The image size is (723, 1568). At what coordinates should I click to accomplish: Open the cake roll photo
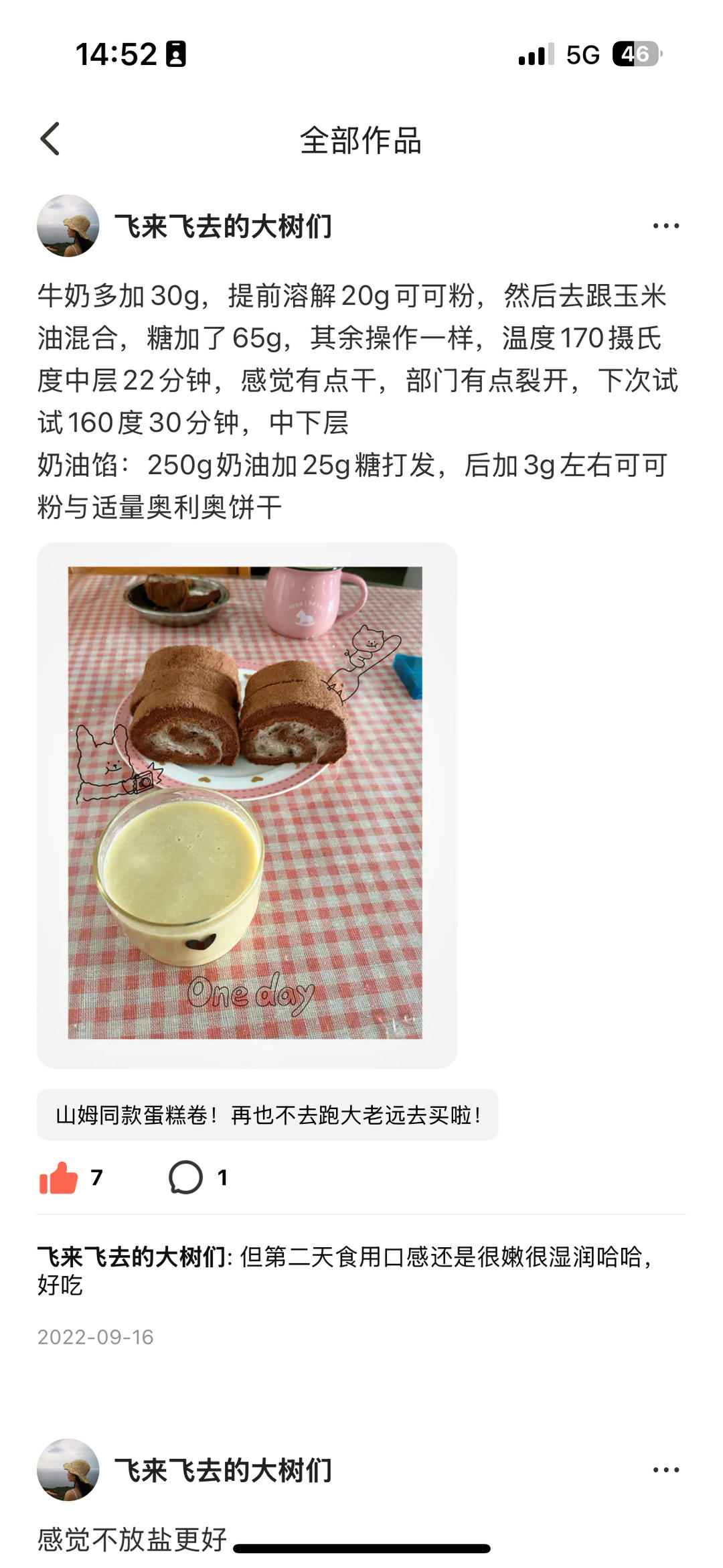(246, 804)
